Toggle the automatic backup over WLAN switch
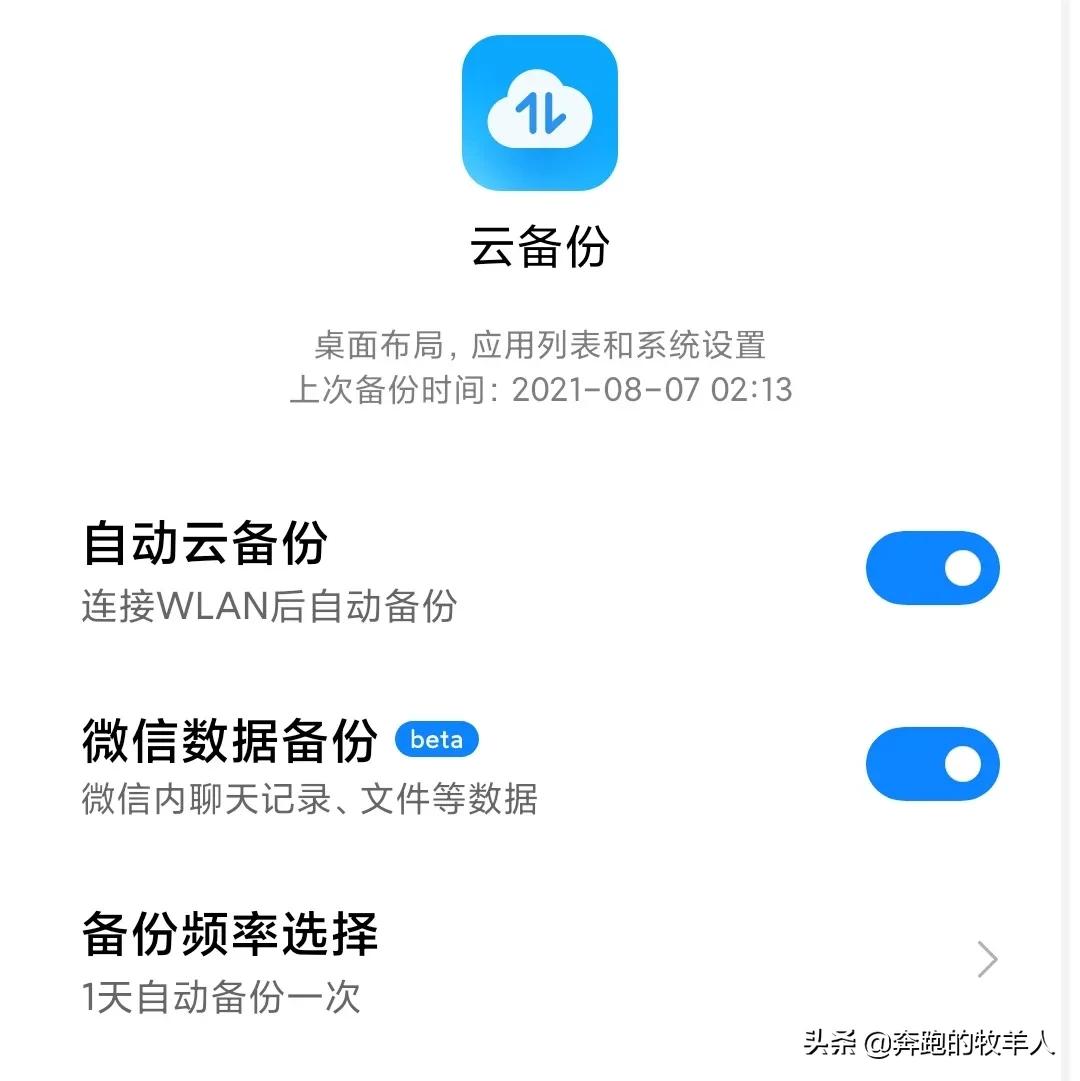Viewport: 1080px width, 1081px height. 932,567
